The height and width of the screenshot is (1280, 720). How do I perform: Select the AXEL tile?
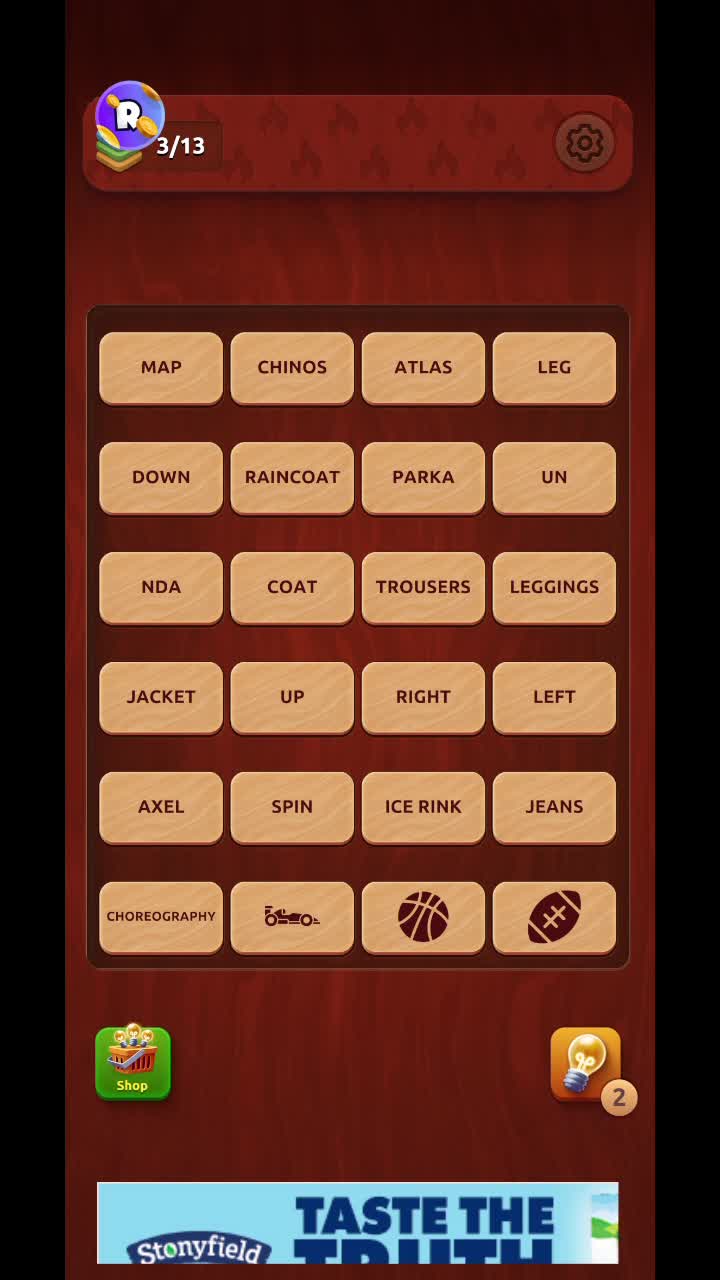click(x=161, y=808)
